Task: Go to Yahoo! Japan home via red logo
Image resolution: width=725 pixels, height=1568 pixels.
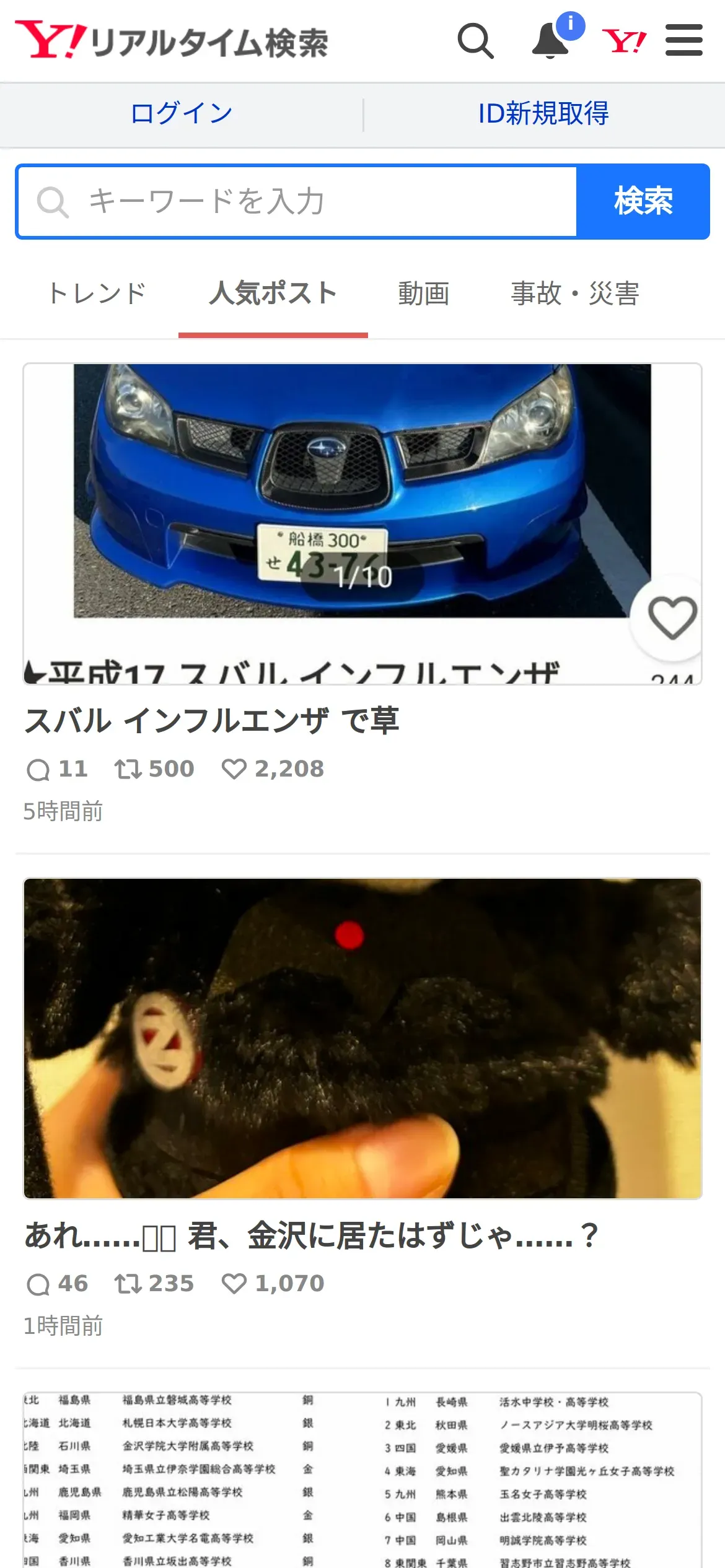Action: point(624,41)
